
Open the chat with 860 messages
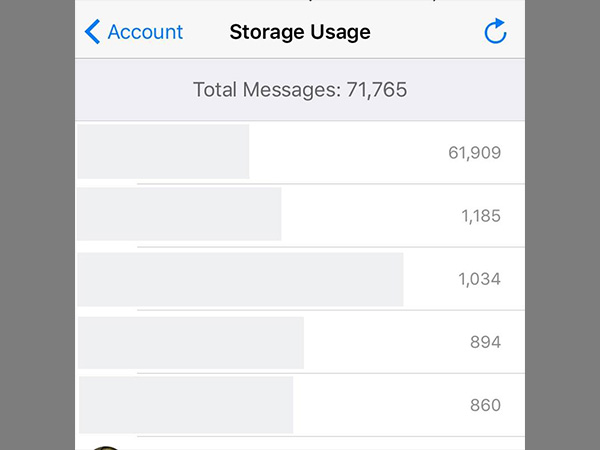300,405
